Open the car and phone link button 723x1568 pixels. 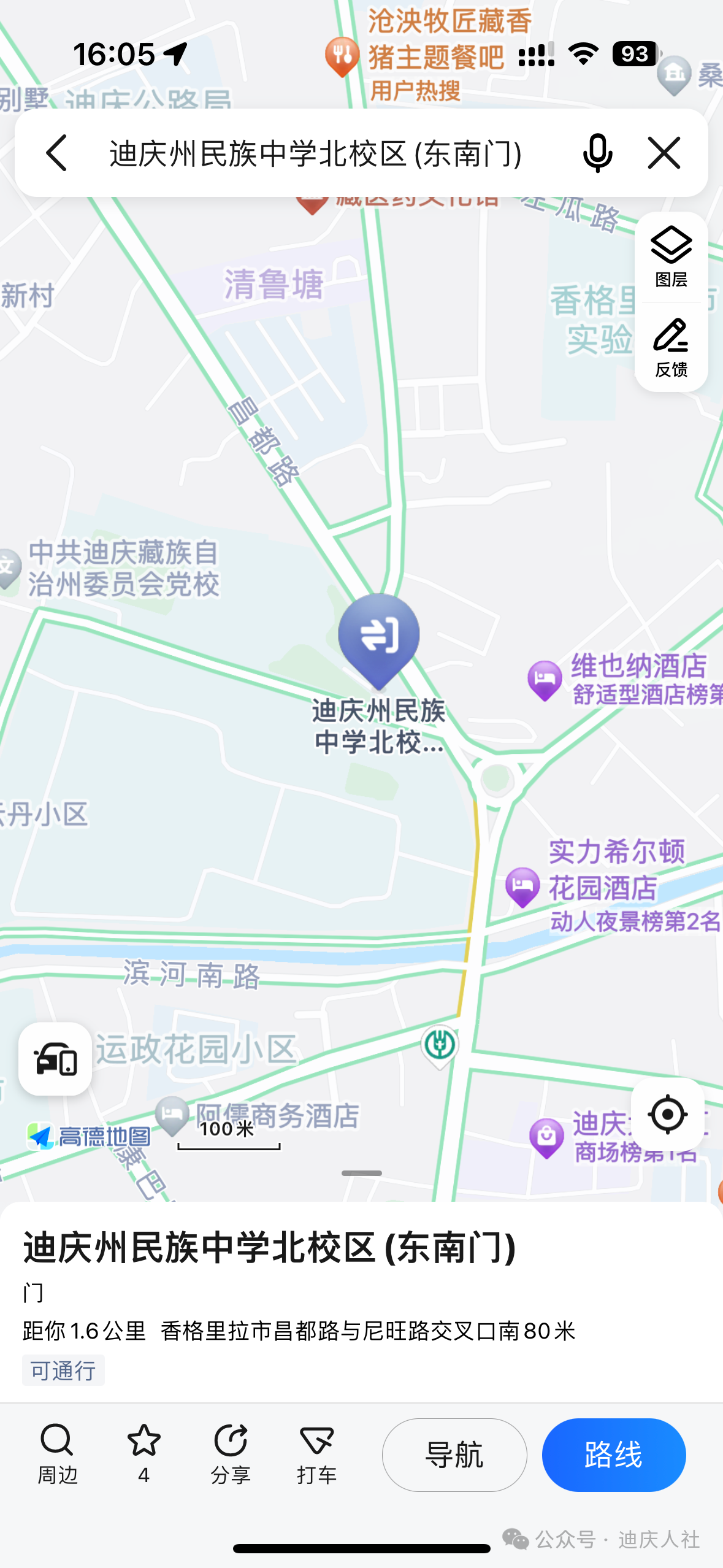click(55, 1059)
